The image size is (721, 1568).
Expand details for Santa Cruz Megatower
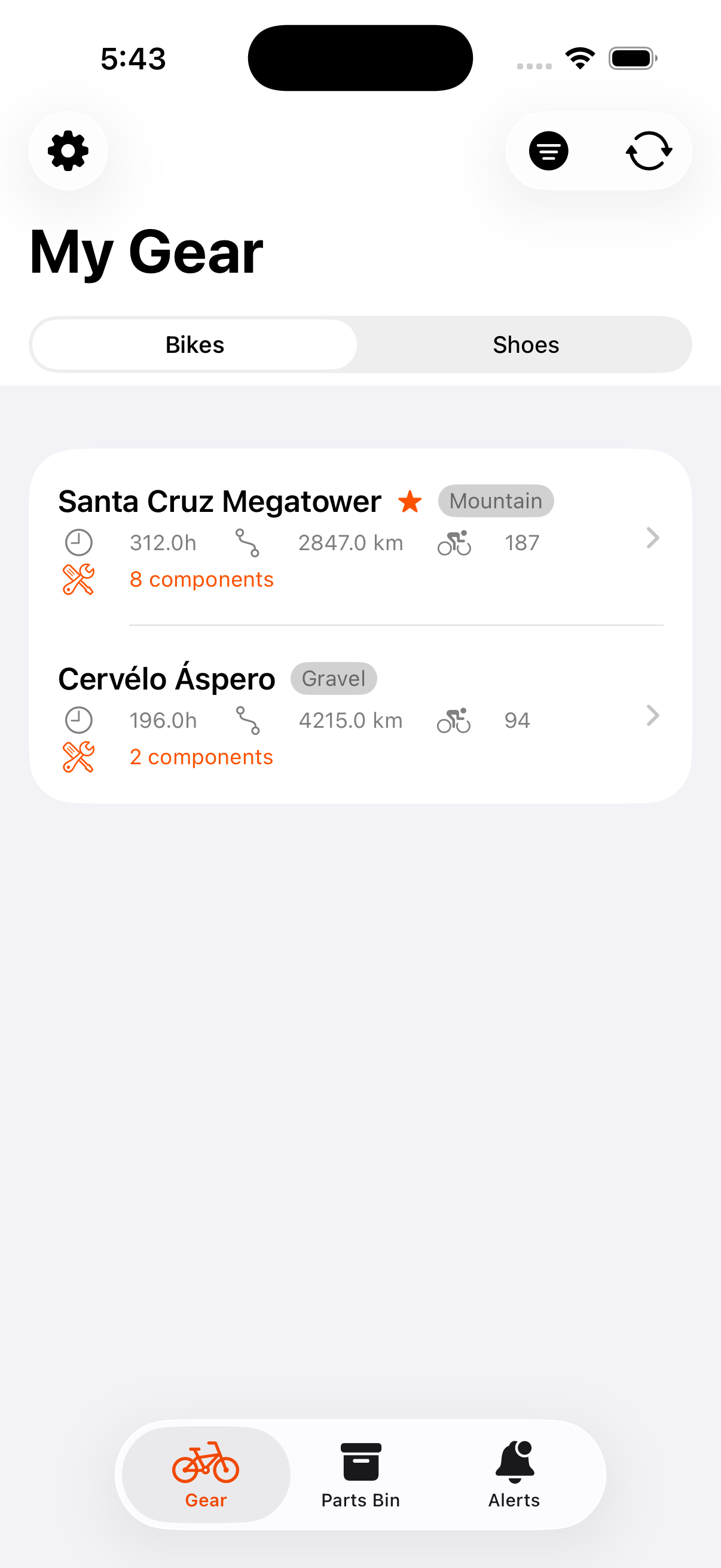653,538
